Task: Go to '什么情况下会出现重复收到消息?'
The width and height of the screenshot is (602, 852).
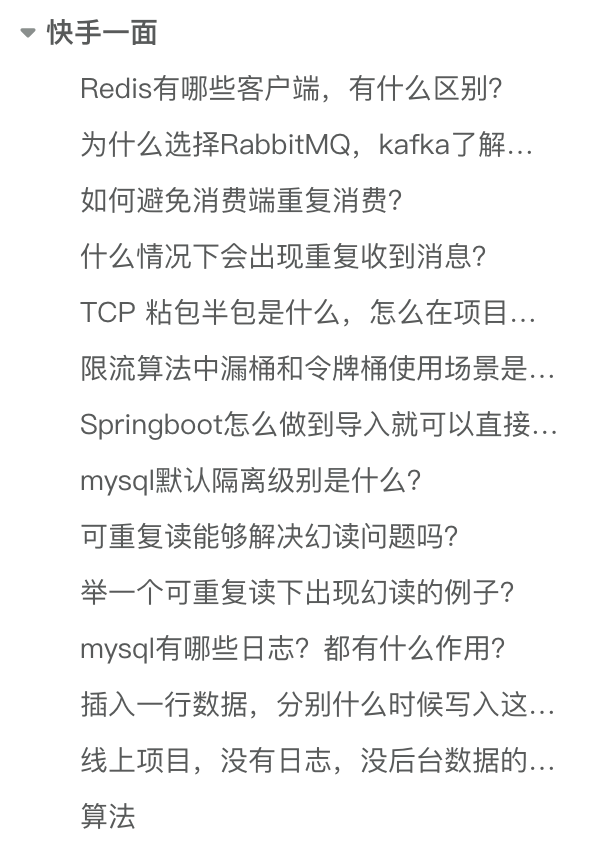Action: [x=282, y=258]
